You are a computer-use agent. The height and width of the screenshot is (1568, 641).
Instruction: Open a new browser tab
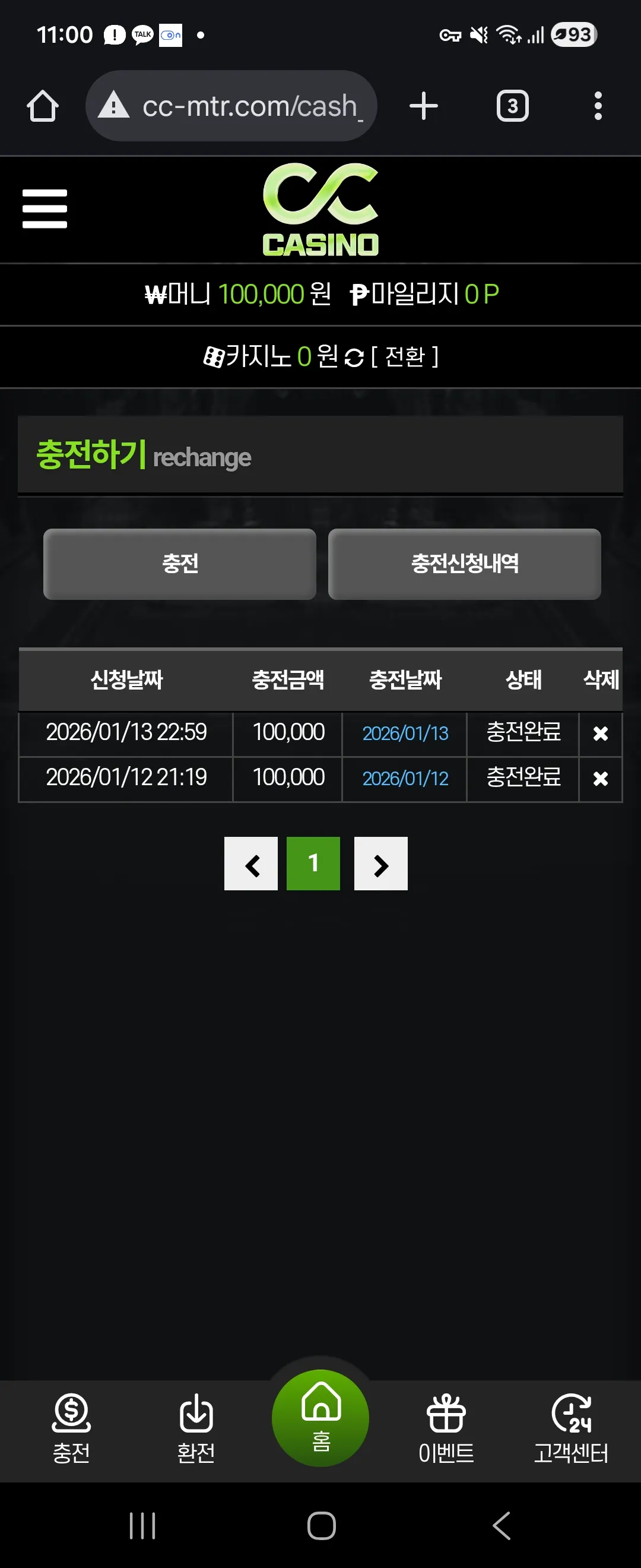tap(423, 106)
